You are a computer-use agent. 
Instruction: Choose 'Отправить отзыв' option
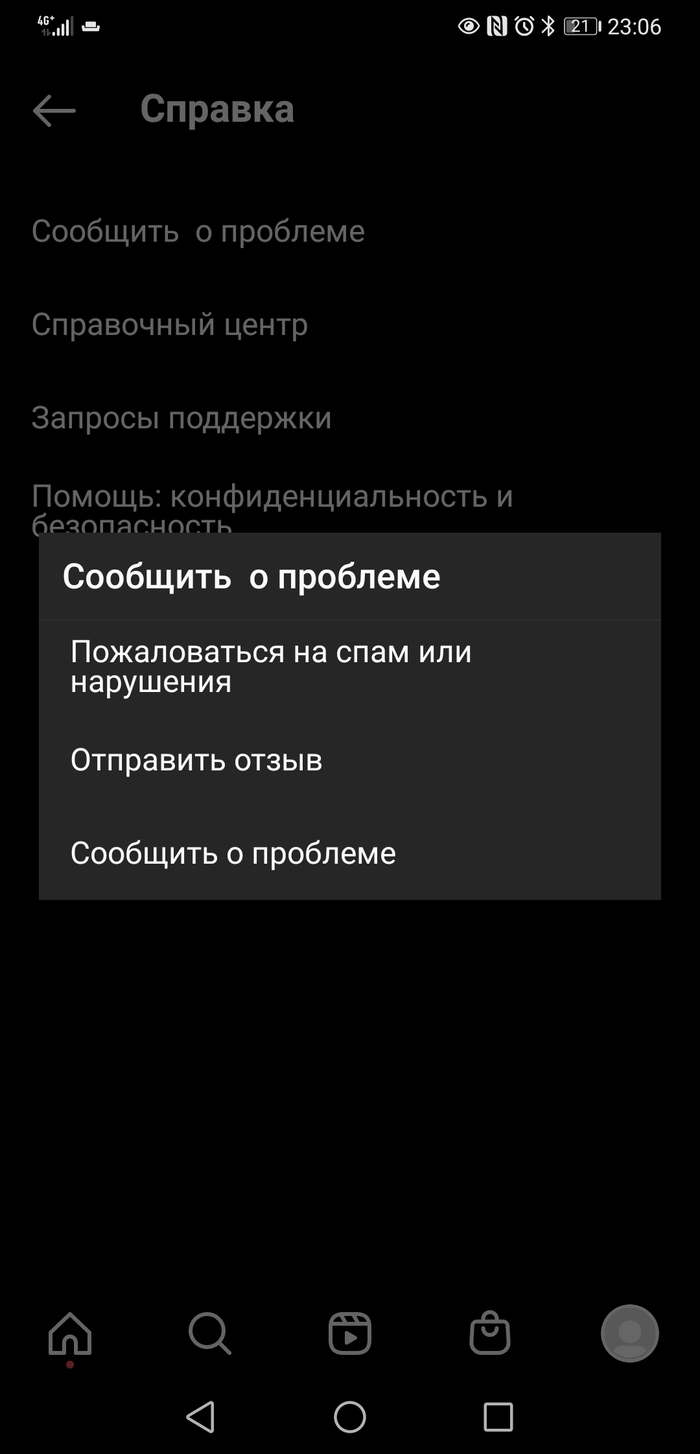point(196,761)
